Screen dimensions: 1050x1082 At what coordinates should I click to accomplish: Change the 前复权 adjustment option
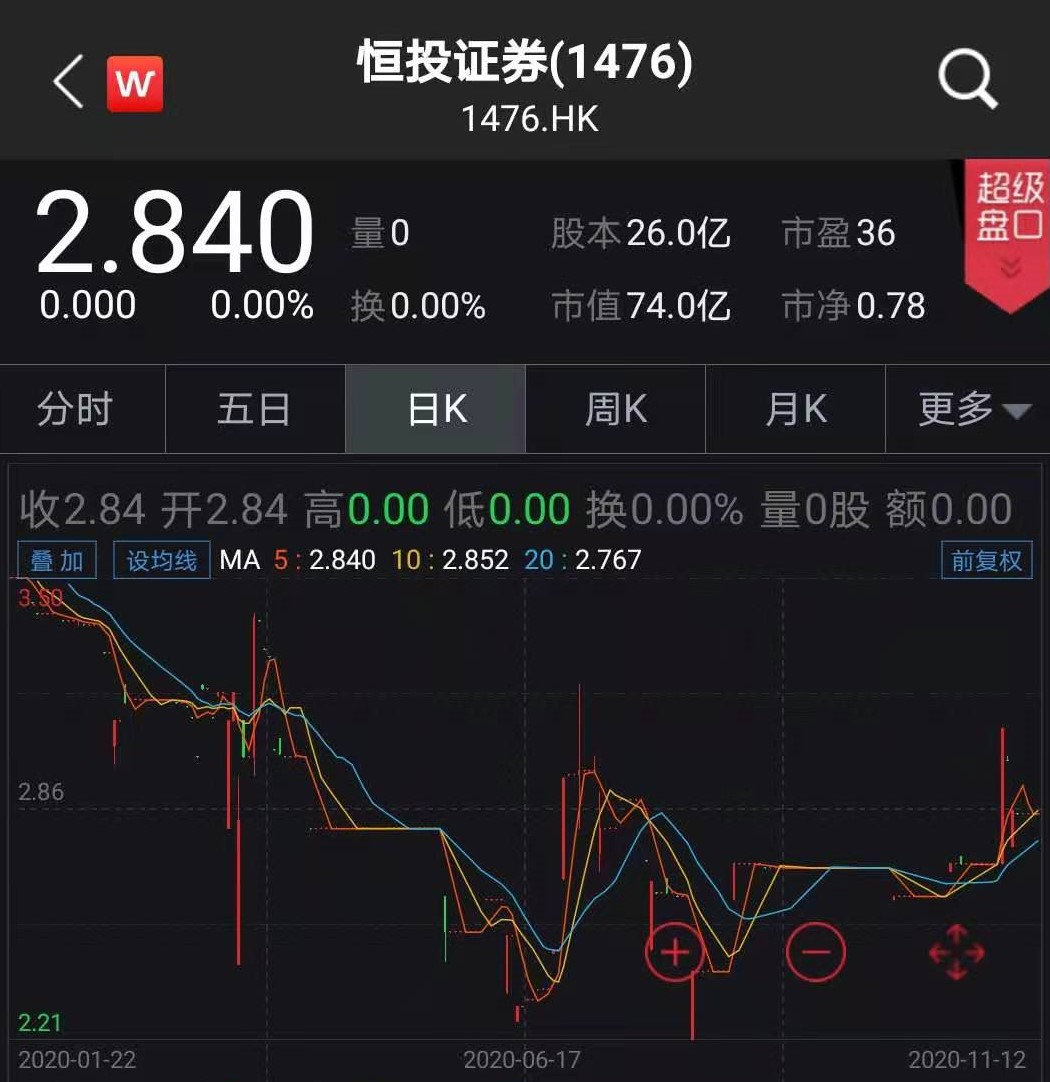tap(987, 560)
